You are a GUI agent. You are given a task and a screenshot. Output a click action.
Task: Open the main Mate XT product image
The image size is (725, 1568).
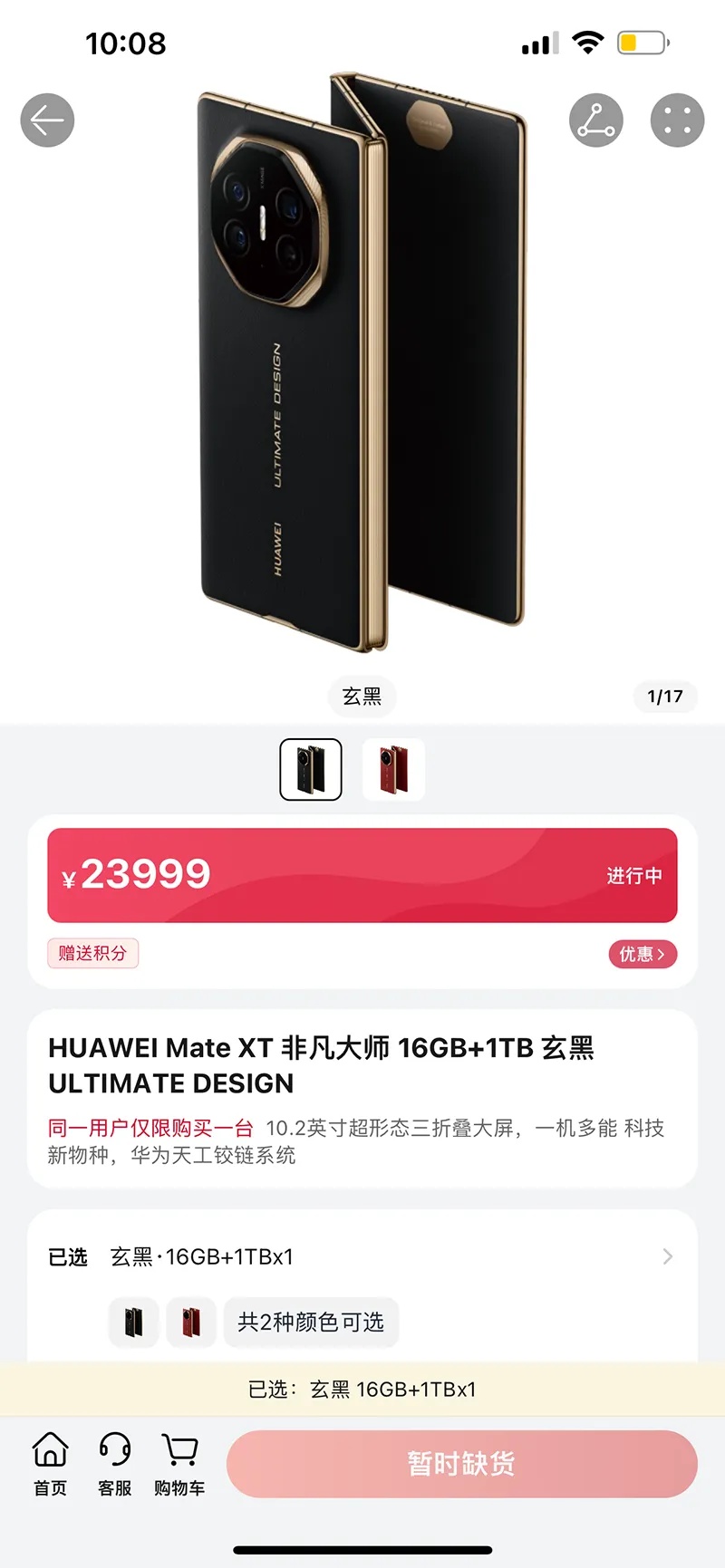pyautogui.click(x=362, y=362)
